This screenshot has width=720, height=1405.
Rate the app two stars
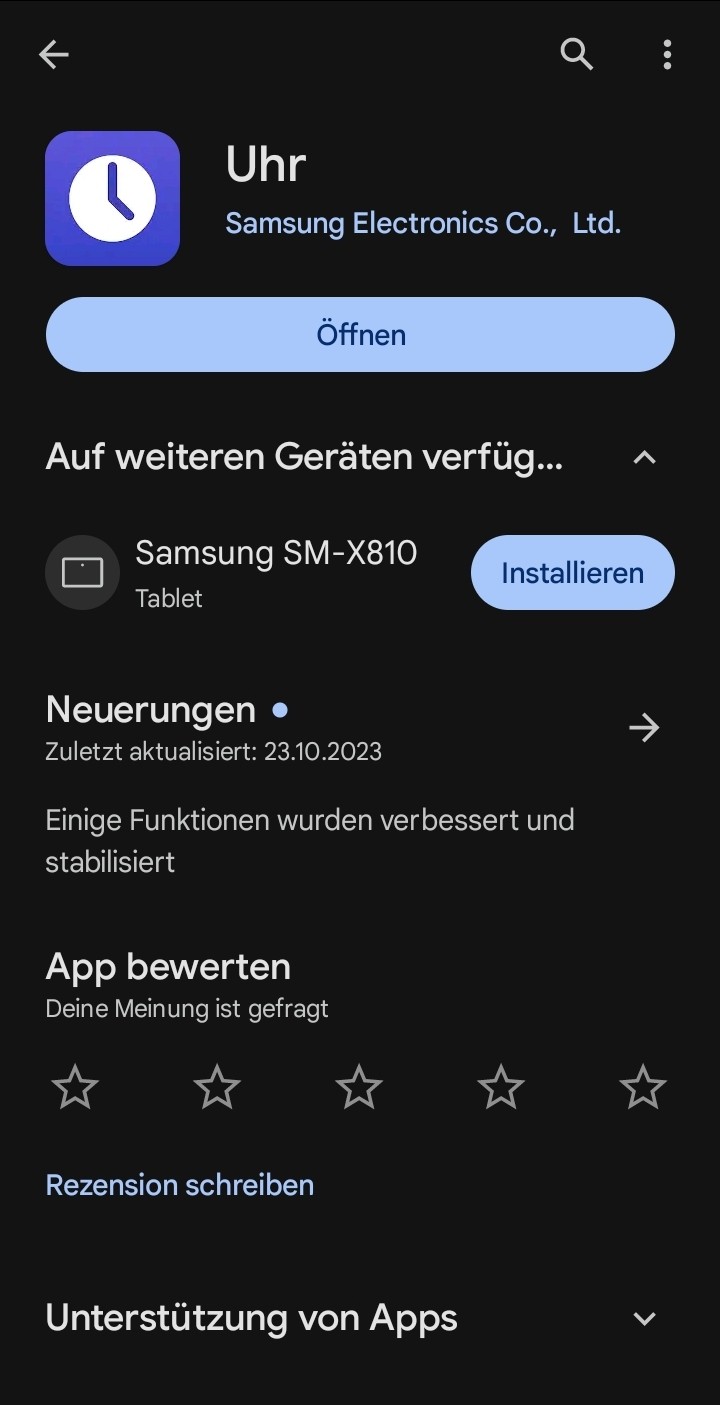point(217,1087)
